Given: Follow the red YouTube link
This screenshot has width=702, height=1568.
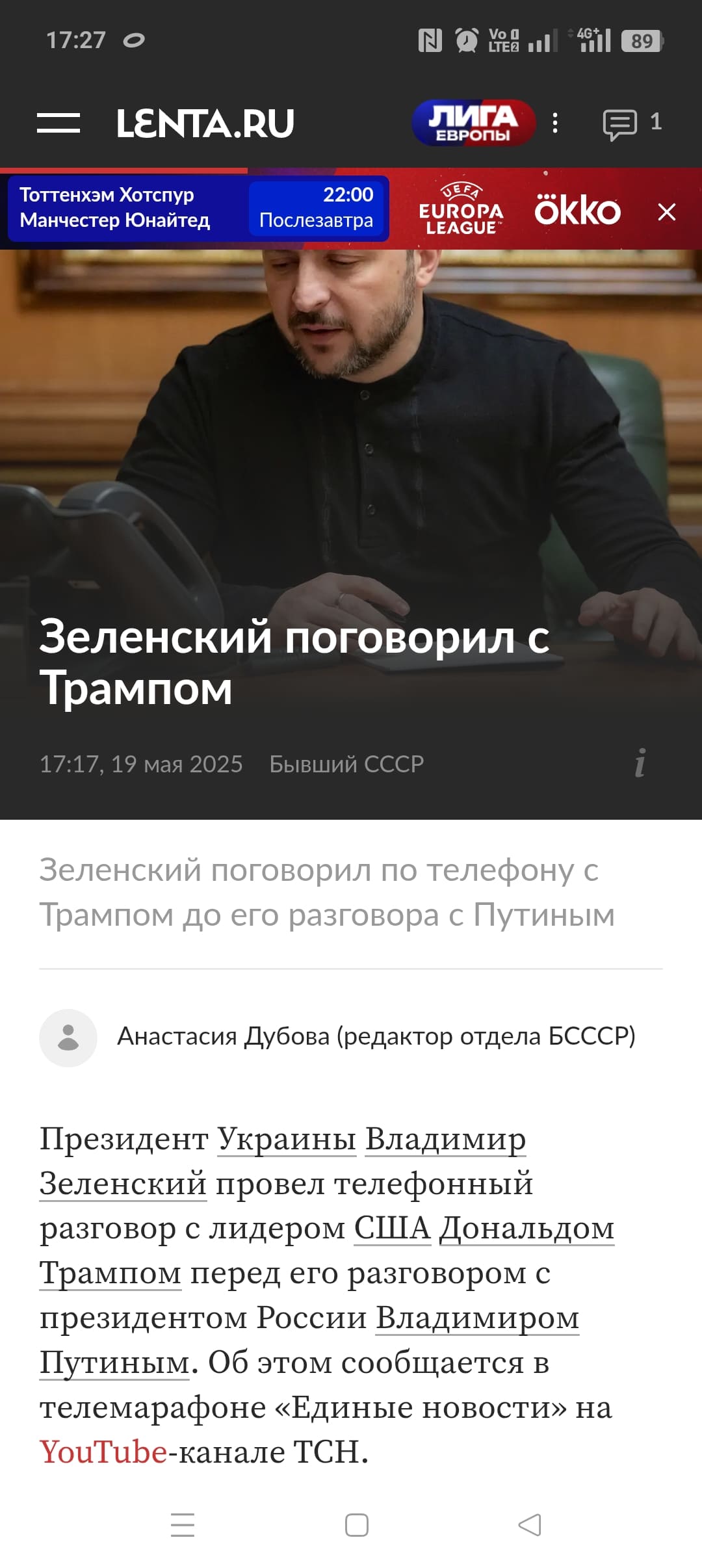Looking at the screenshot, I should click(x=103, y=1452).
